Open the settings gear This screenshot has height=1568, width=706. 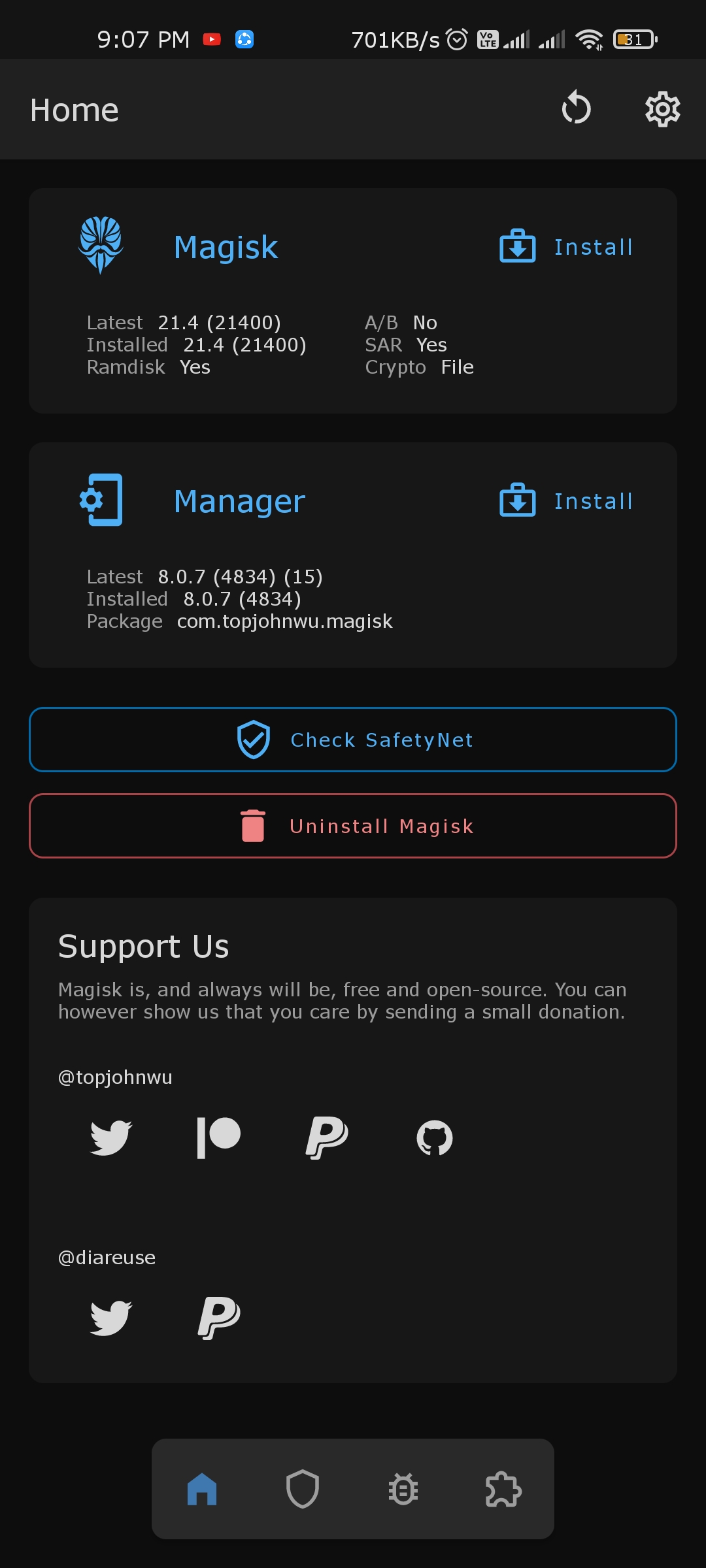(x=662, y=109)
